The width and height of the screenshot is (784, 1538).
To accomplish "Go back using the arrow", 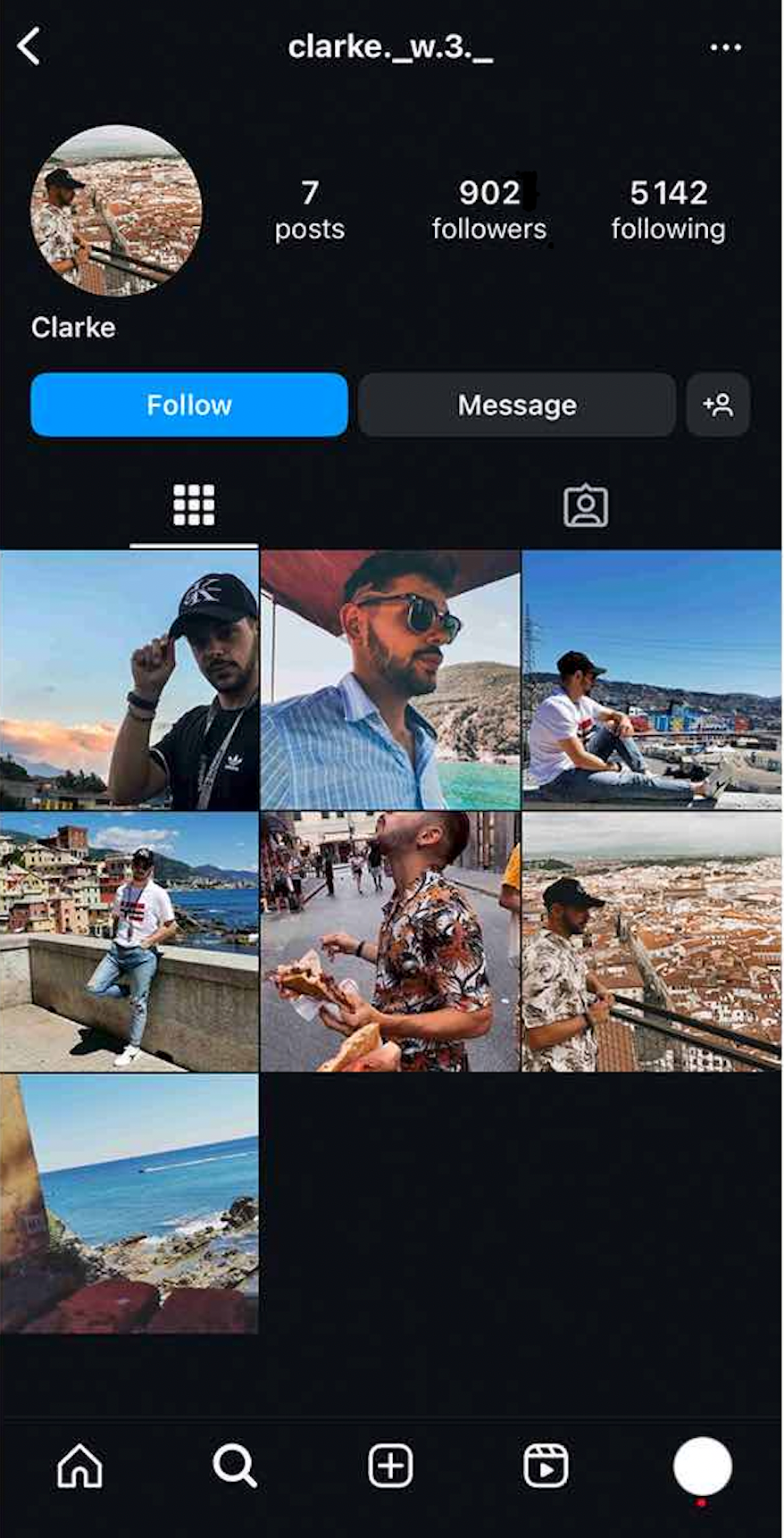I will point(29,46).
